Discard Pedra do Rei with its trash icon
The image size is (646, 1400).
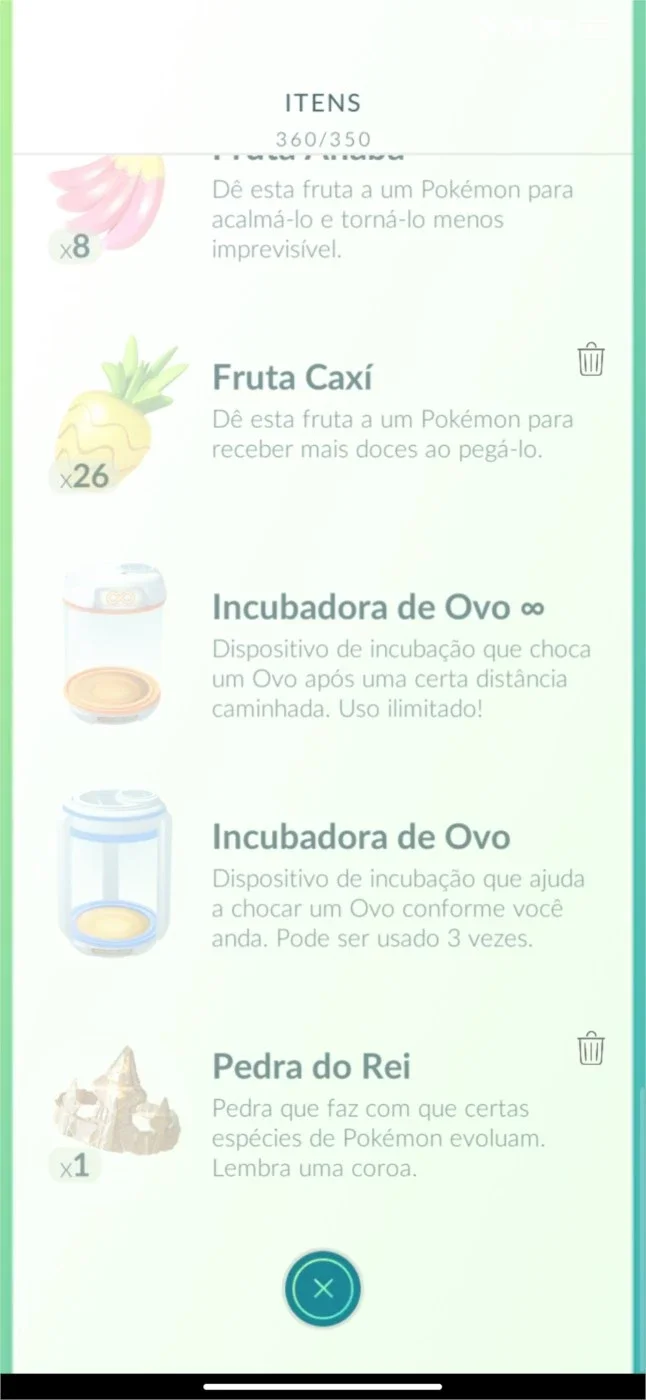coord(591,1049)
